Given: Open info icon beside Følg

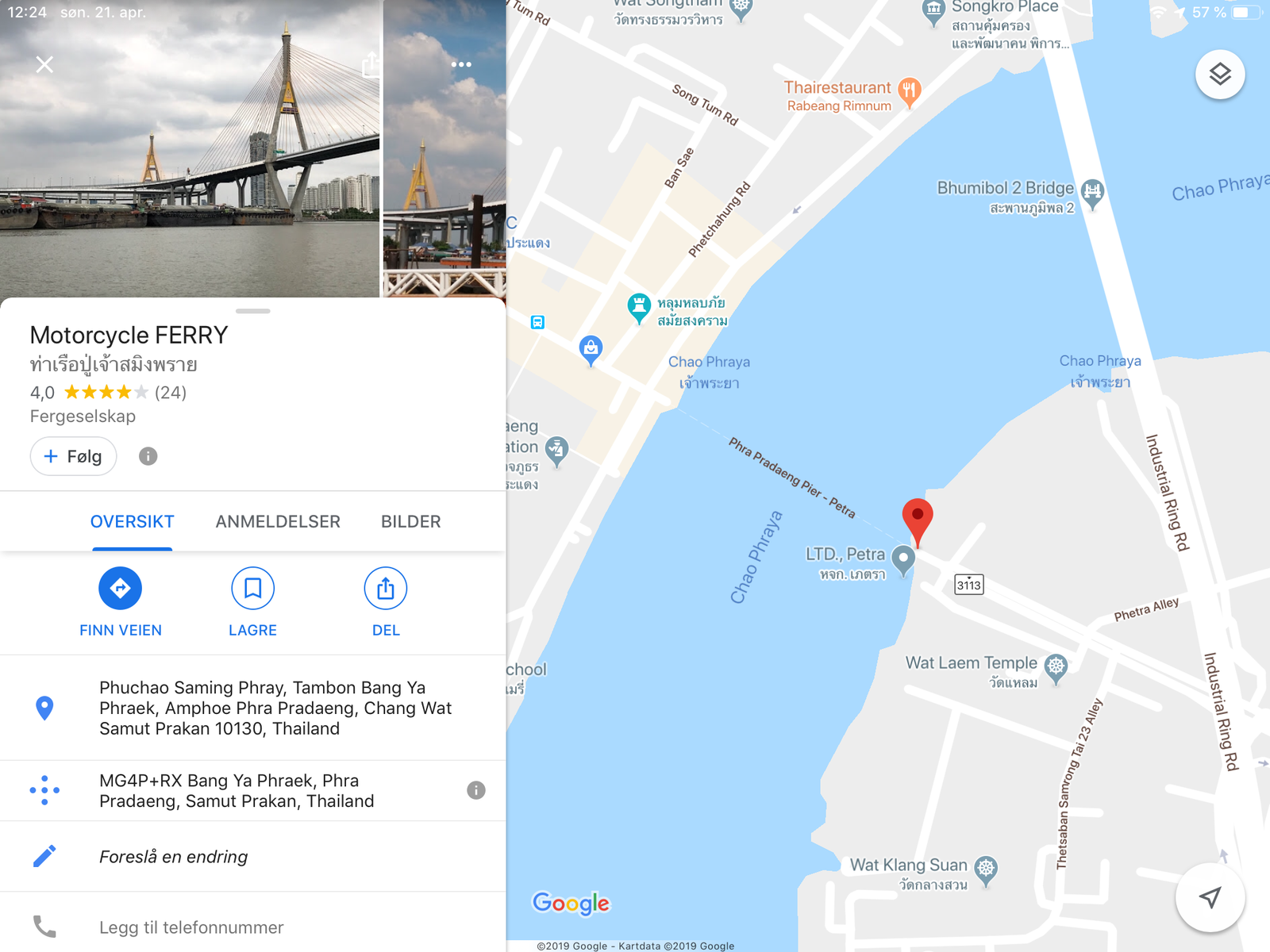Looking at the screenshot, I should (148, 456).
